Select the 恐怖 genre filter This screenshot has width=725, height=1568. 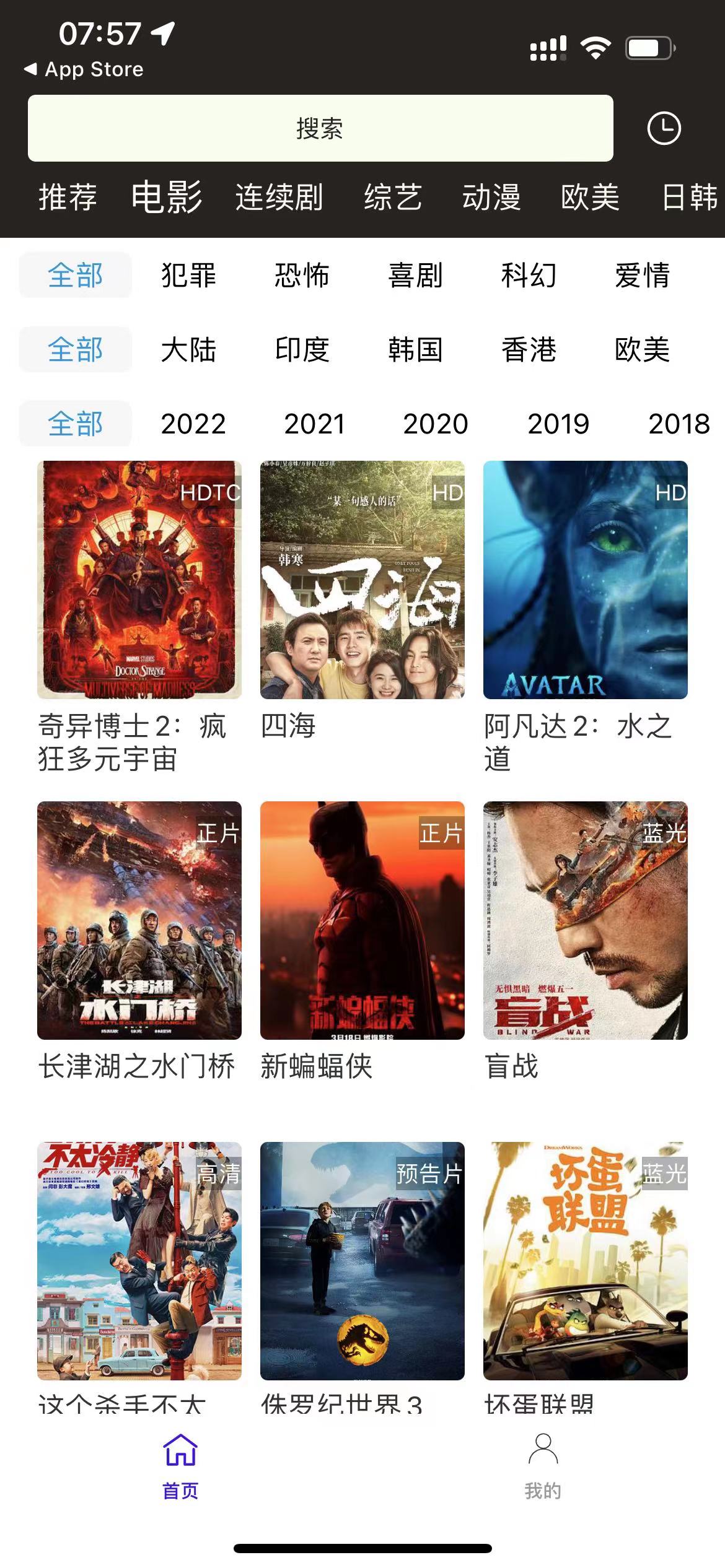[302, 277]
